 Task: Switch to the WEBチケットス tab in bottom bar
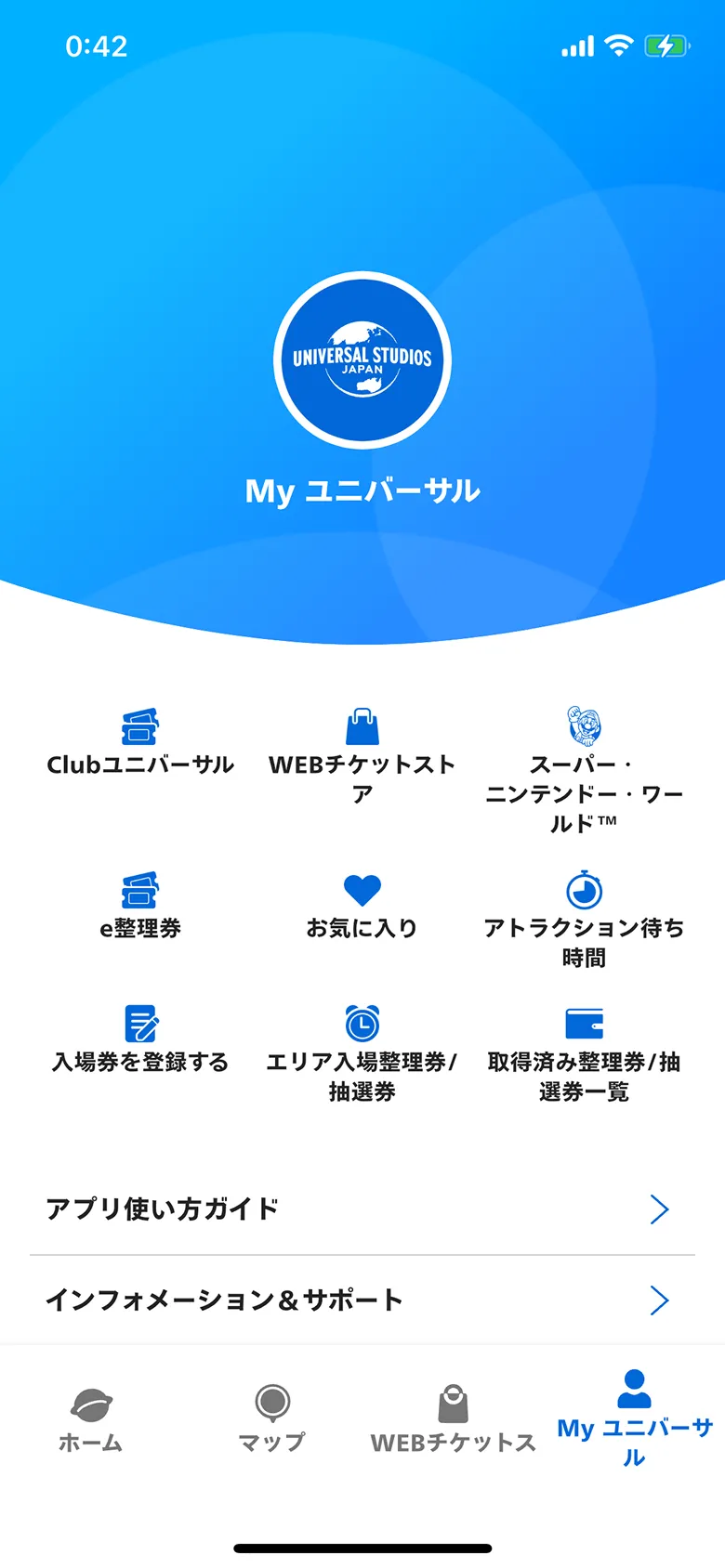point(454,1419)
